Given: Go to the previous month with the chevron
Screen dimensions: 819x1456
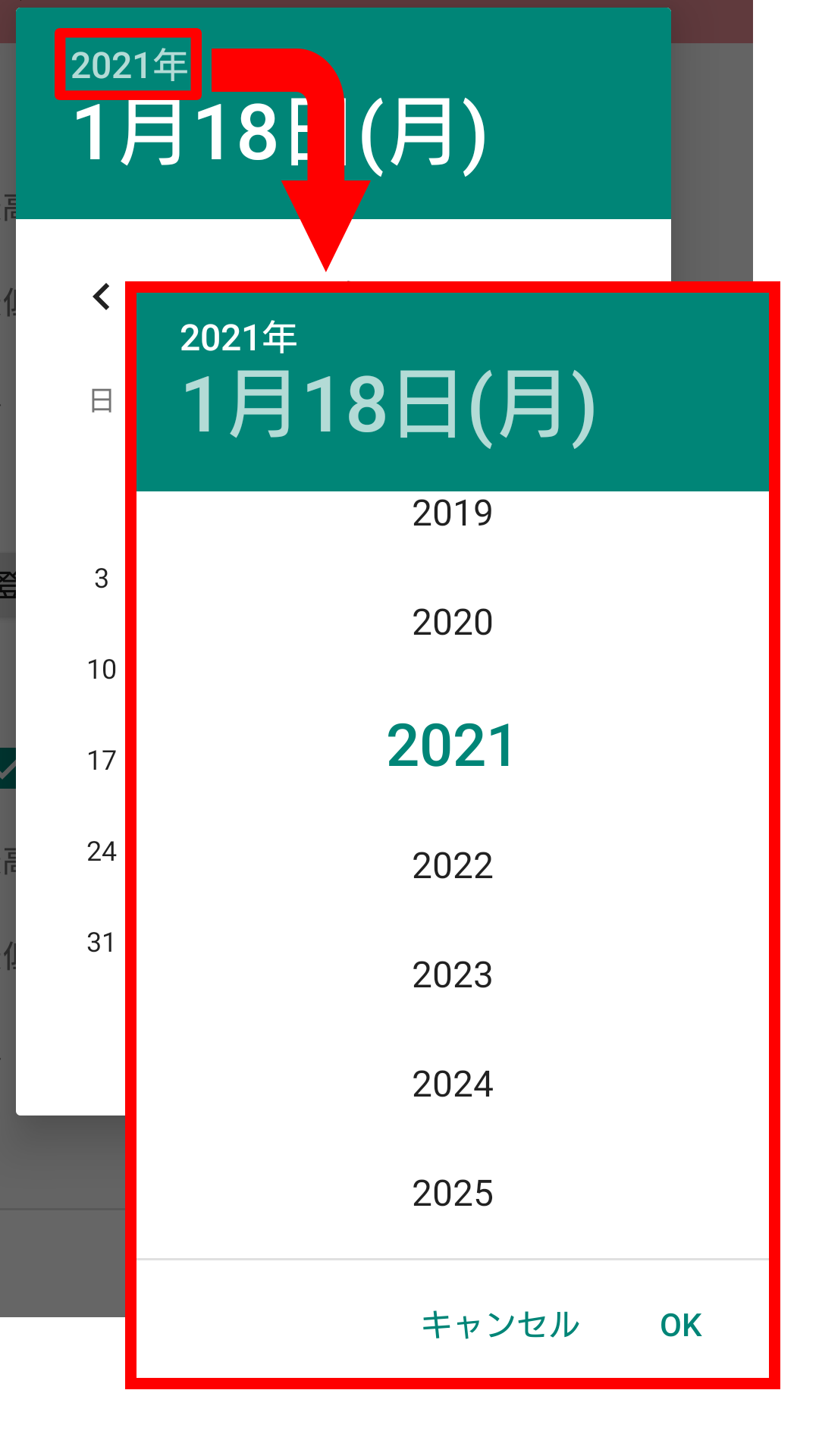Looking at the screenshot, I should (x=102, y=297).
